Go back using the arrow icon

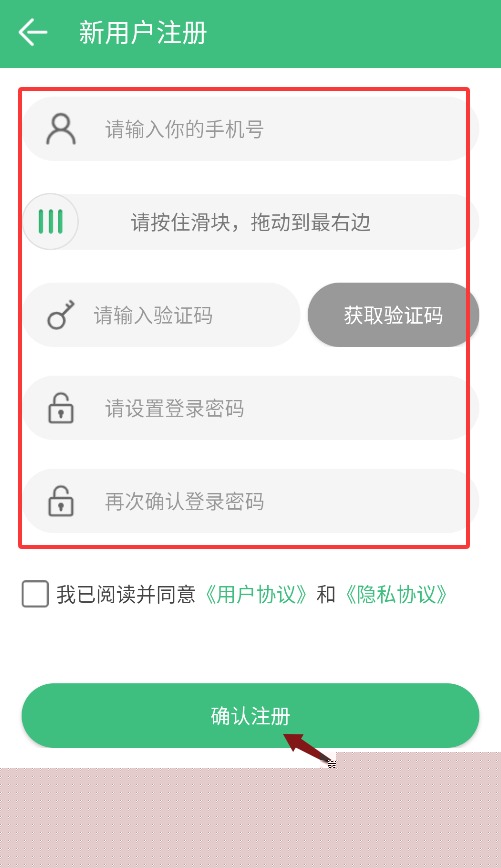point(33,32)
